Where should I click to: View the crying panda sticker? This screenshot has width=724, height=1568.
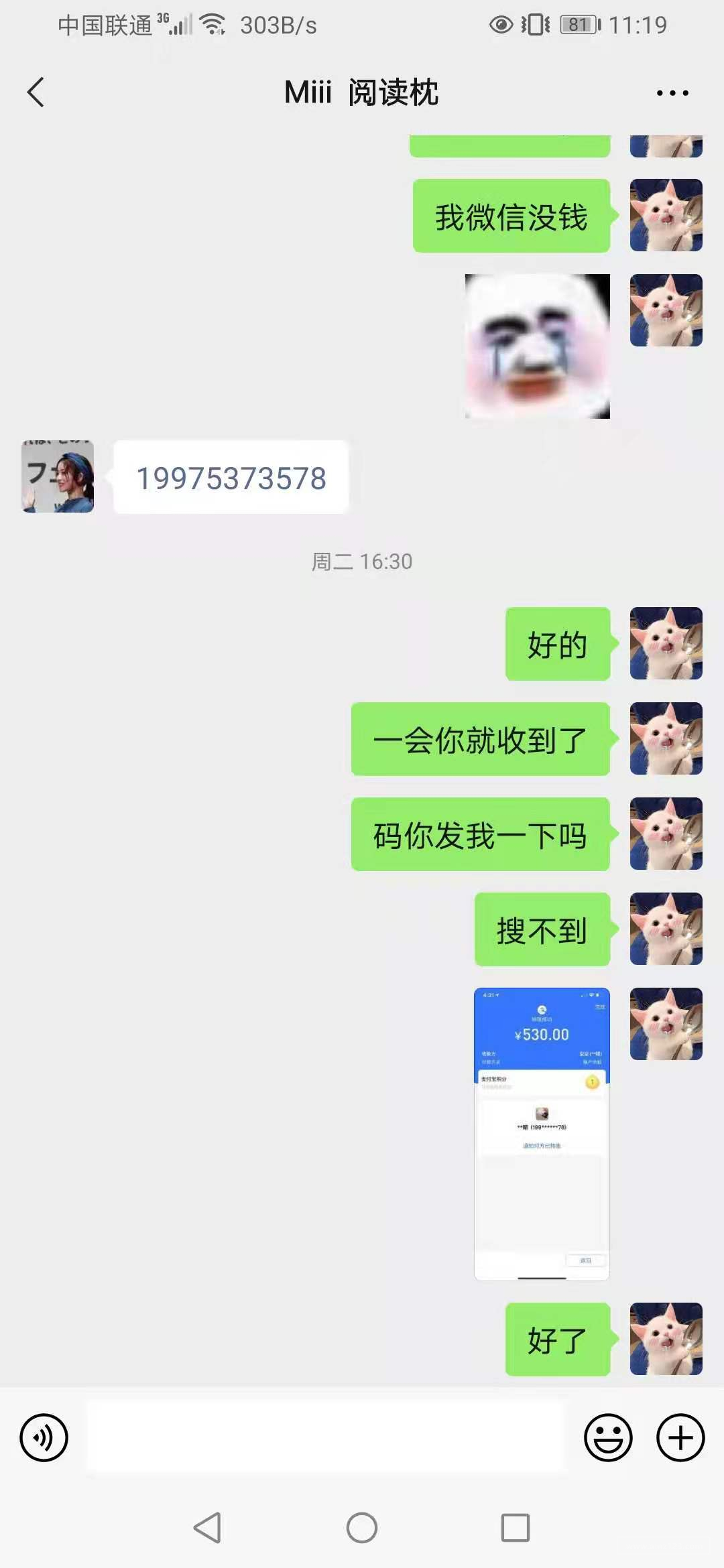pos(538,346)
